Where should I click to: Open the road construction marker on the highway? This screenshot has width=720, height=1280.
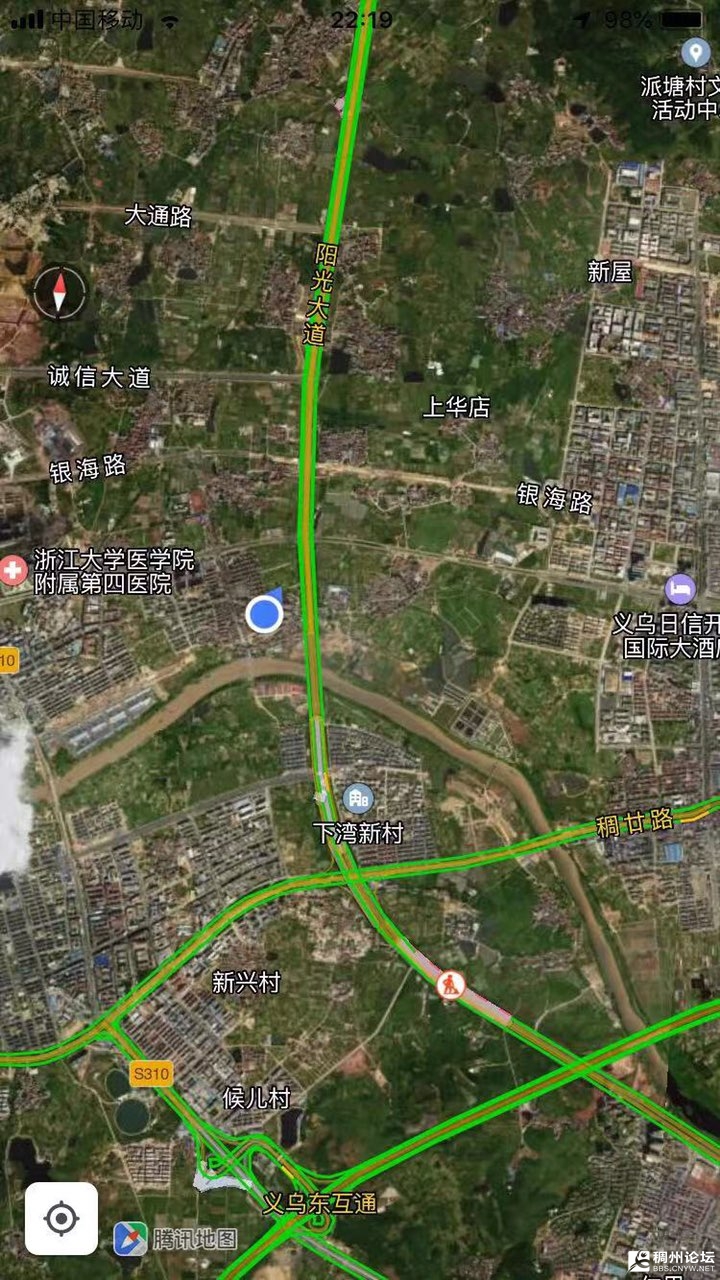(x=451, y=985)
